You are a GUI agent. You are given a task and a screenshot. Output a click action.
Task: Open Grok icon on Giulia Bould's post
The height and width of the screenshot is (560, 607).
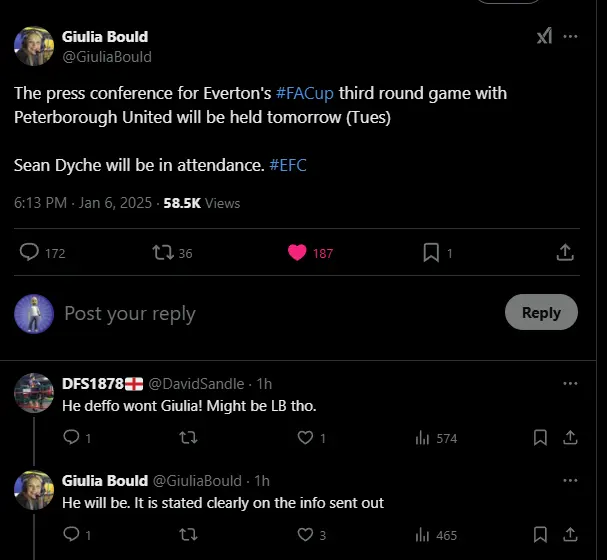pos(544,37)
